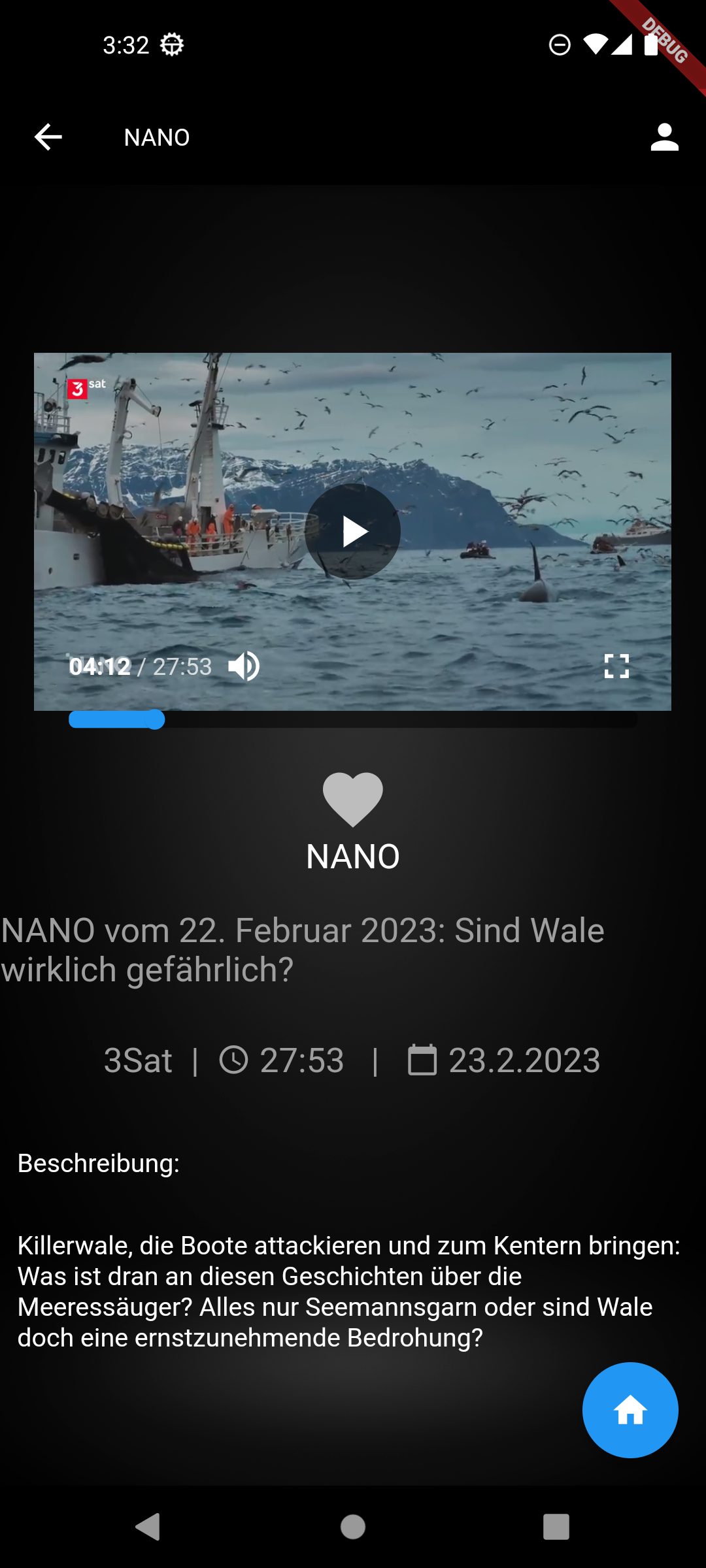This screenshot has height=1568, width=706.
Task: Go back using the arrow
Action: pos(48,137)
